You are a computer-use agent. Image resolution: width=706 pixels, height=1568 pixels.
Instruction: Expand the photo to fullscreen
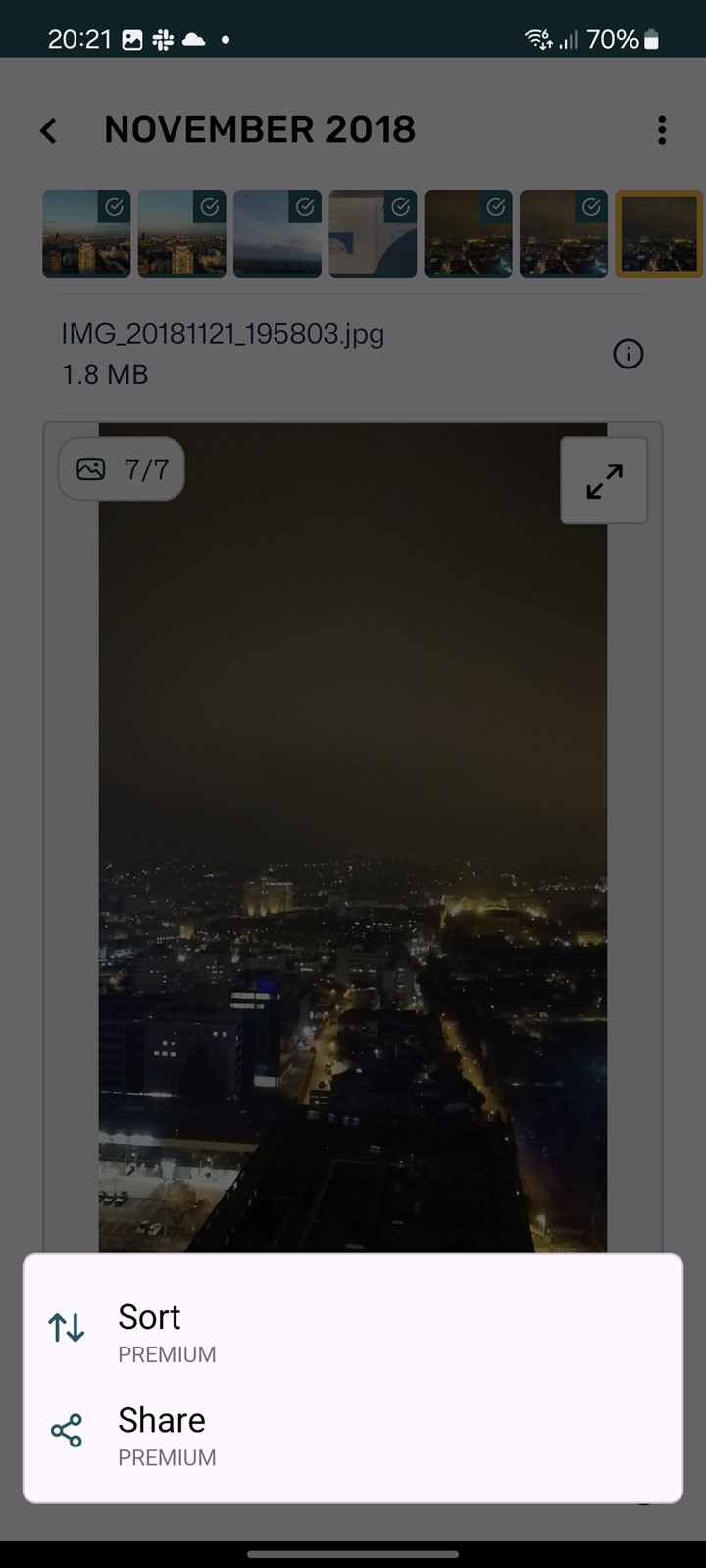(604, 481)
